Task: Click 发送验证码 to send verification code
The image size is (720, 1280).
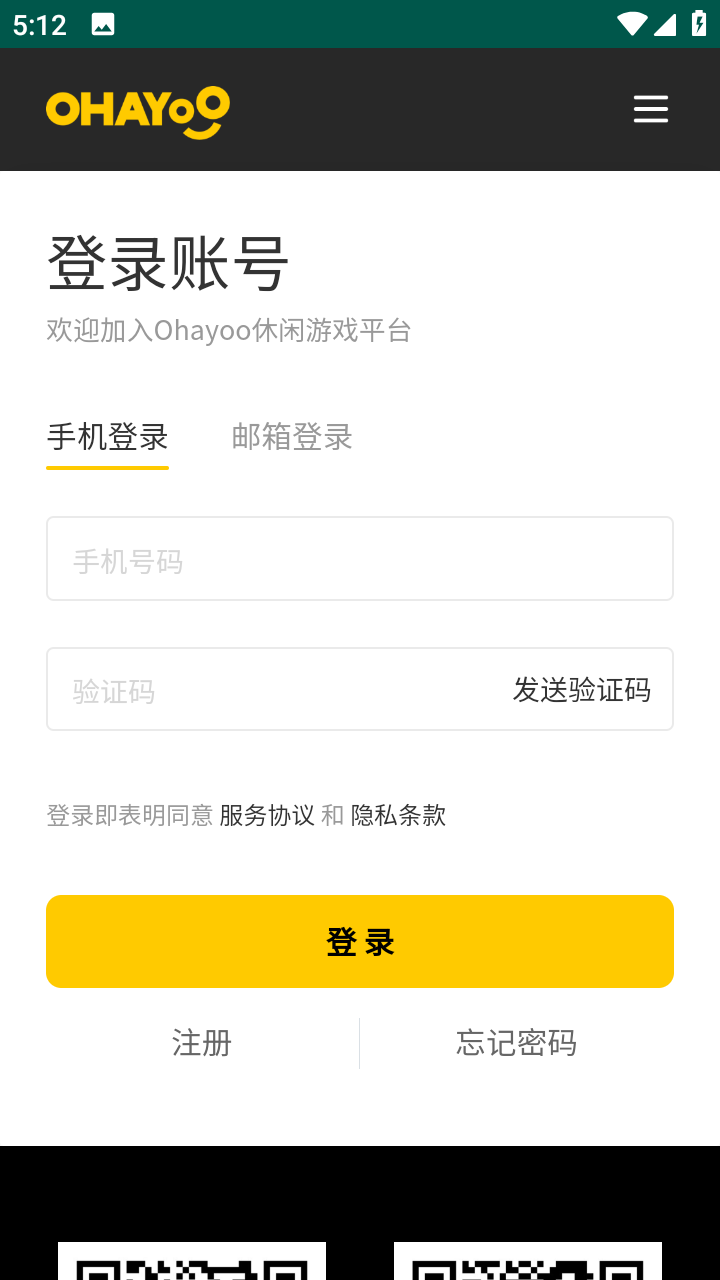Action: click(581, 689)
